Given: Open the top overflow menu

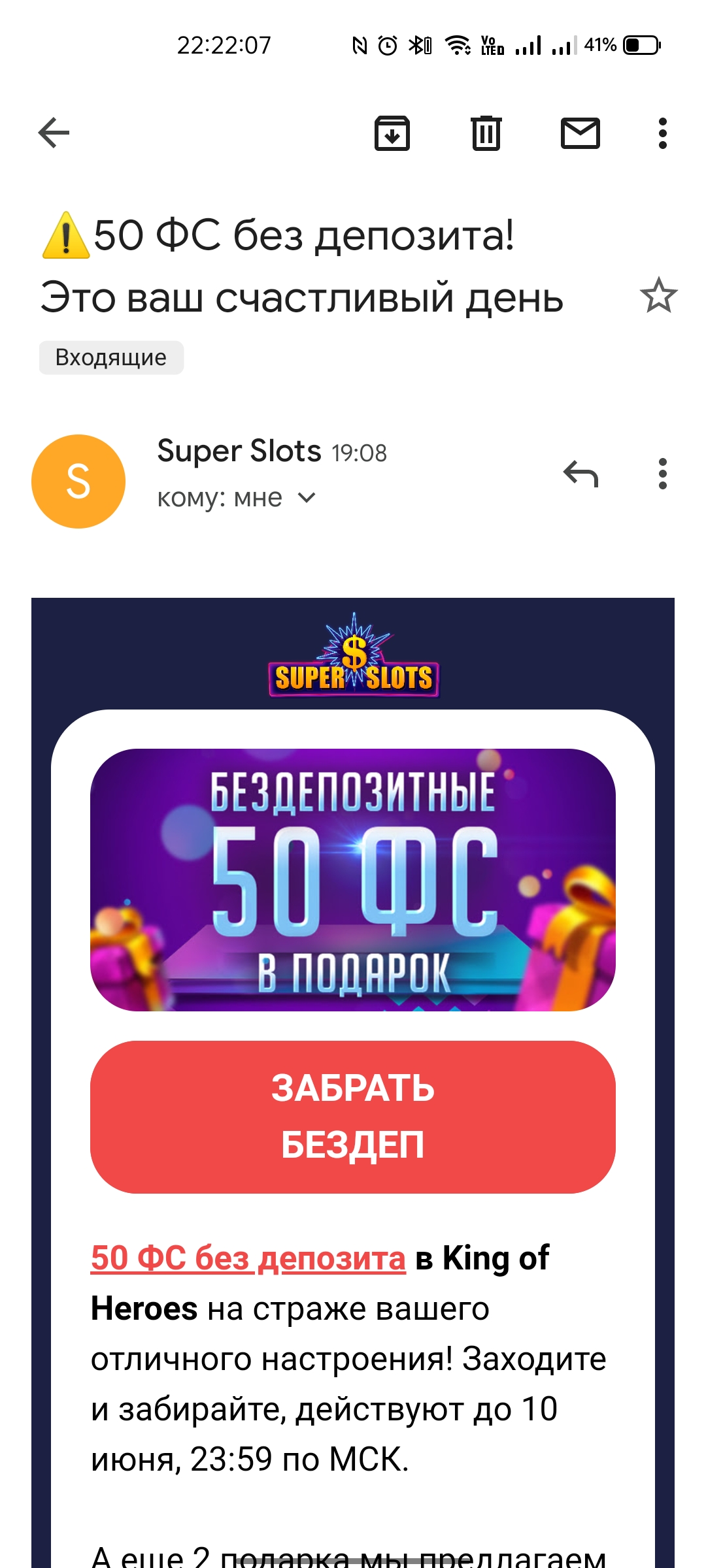Looking at the screenshot, I should pyautogui.click(x=663, y=133).
